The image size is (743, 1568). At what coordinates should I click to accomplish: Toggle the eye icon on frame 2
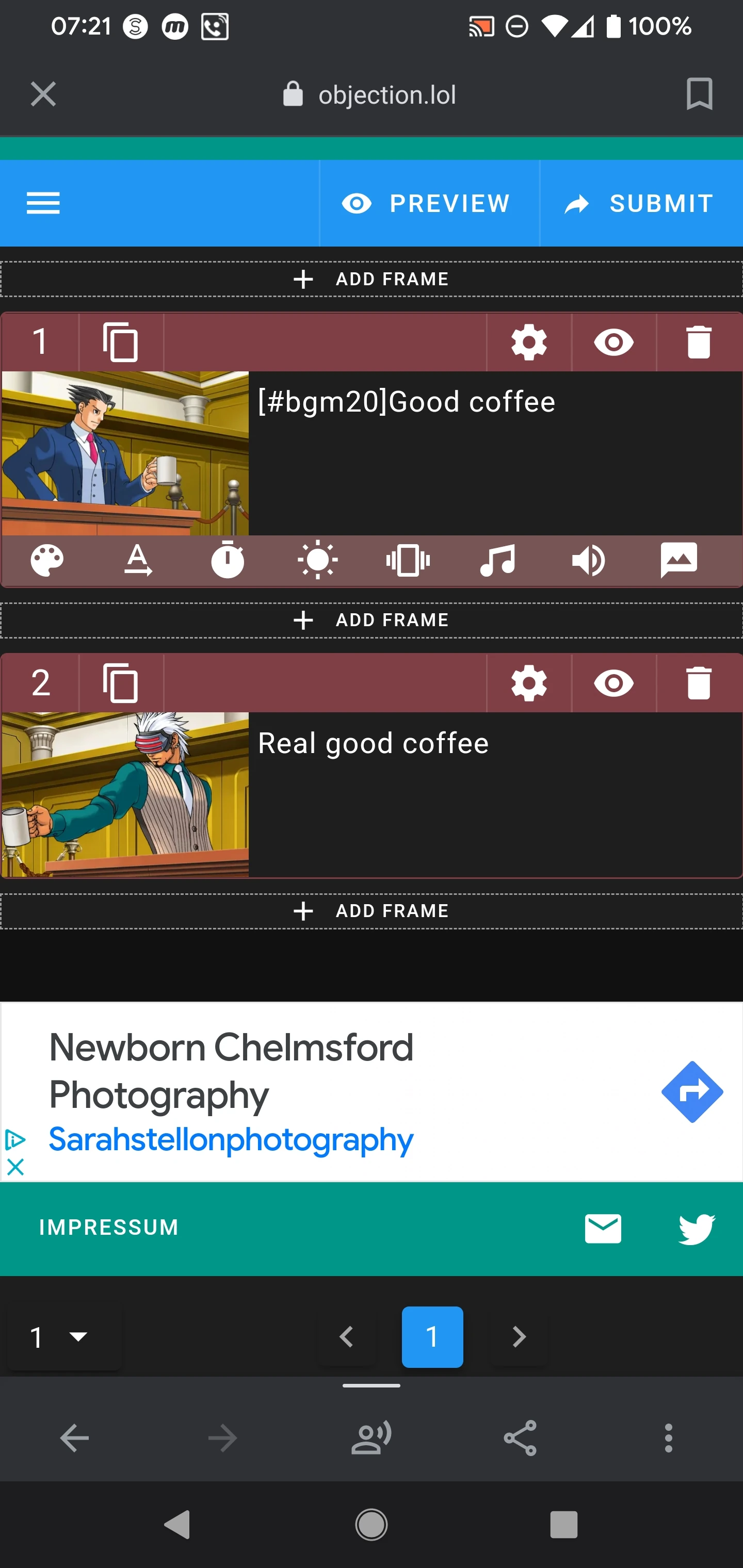point(614,683)
